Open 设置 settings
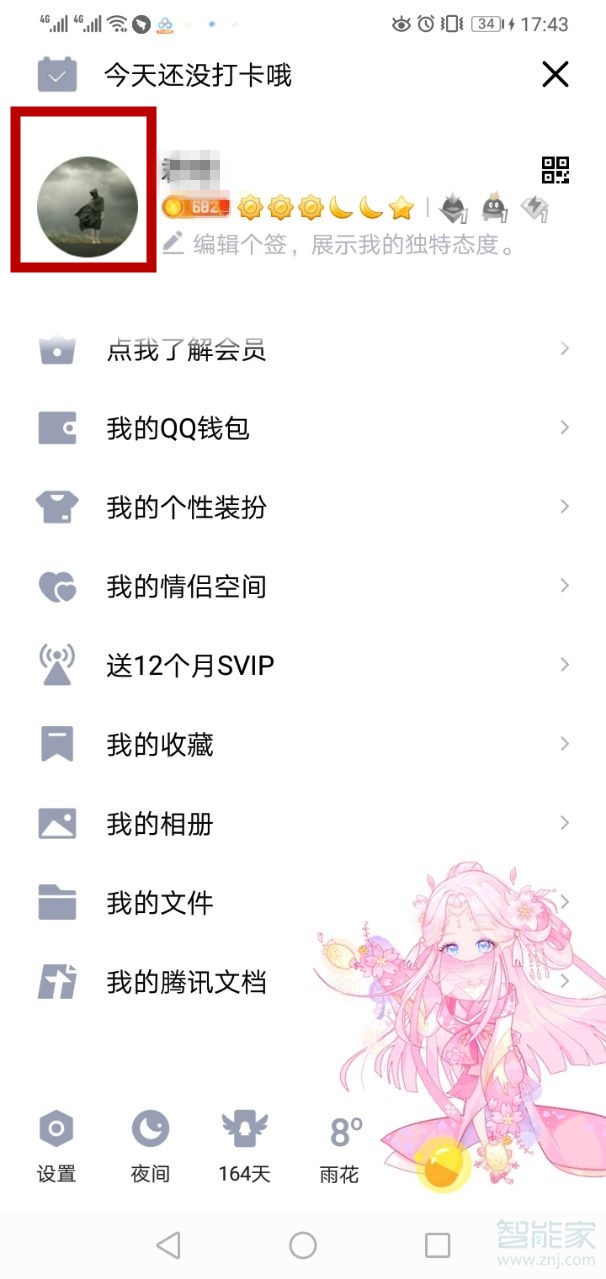 [x=57, y=1145]
